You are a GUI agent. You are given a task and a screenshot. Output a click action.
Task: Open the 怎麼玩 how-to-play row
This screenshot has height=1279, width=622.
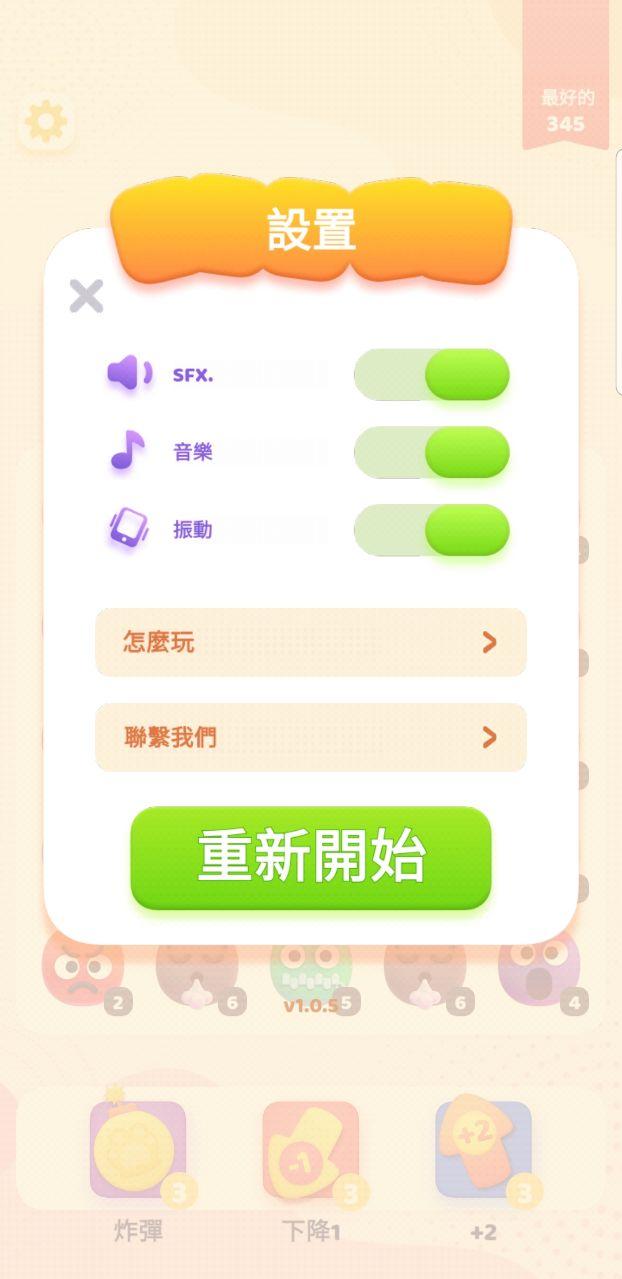point(310,642)
